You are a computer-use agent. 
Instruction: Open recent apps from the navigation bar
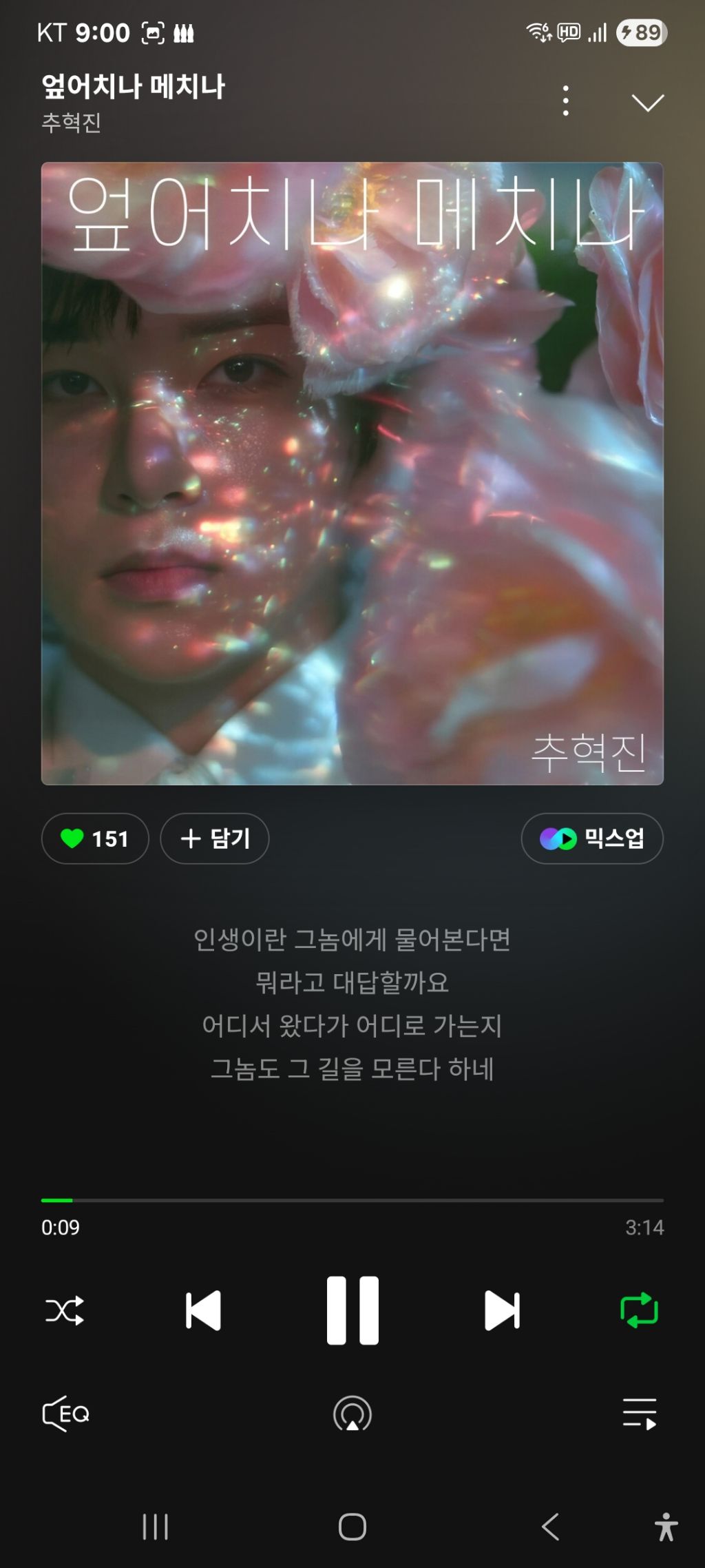(x=156, y=1527)
